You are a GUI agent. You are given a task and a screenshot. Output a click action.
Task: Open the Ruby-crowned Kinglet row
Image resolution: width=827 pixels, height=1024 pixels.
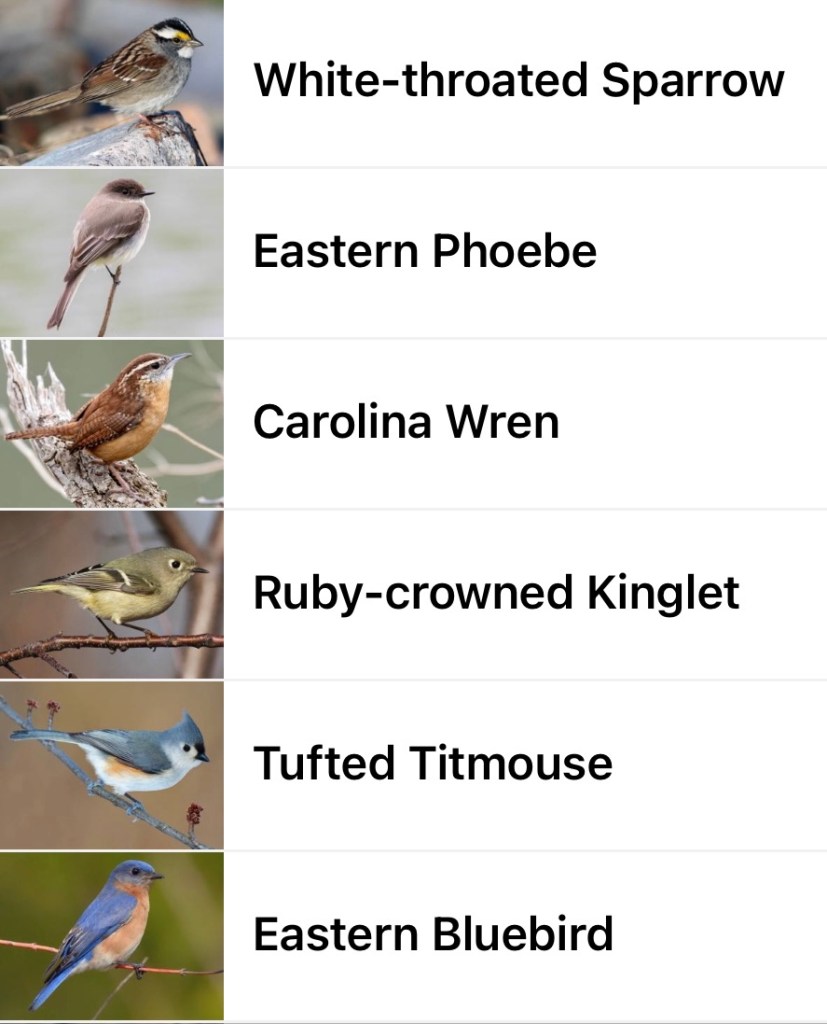[496, 593]
